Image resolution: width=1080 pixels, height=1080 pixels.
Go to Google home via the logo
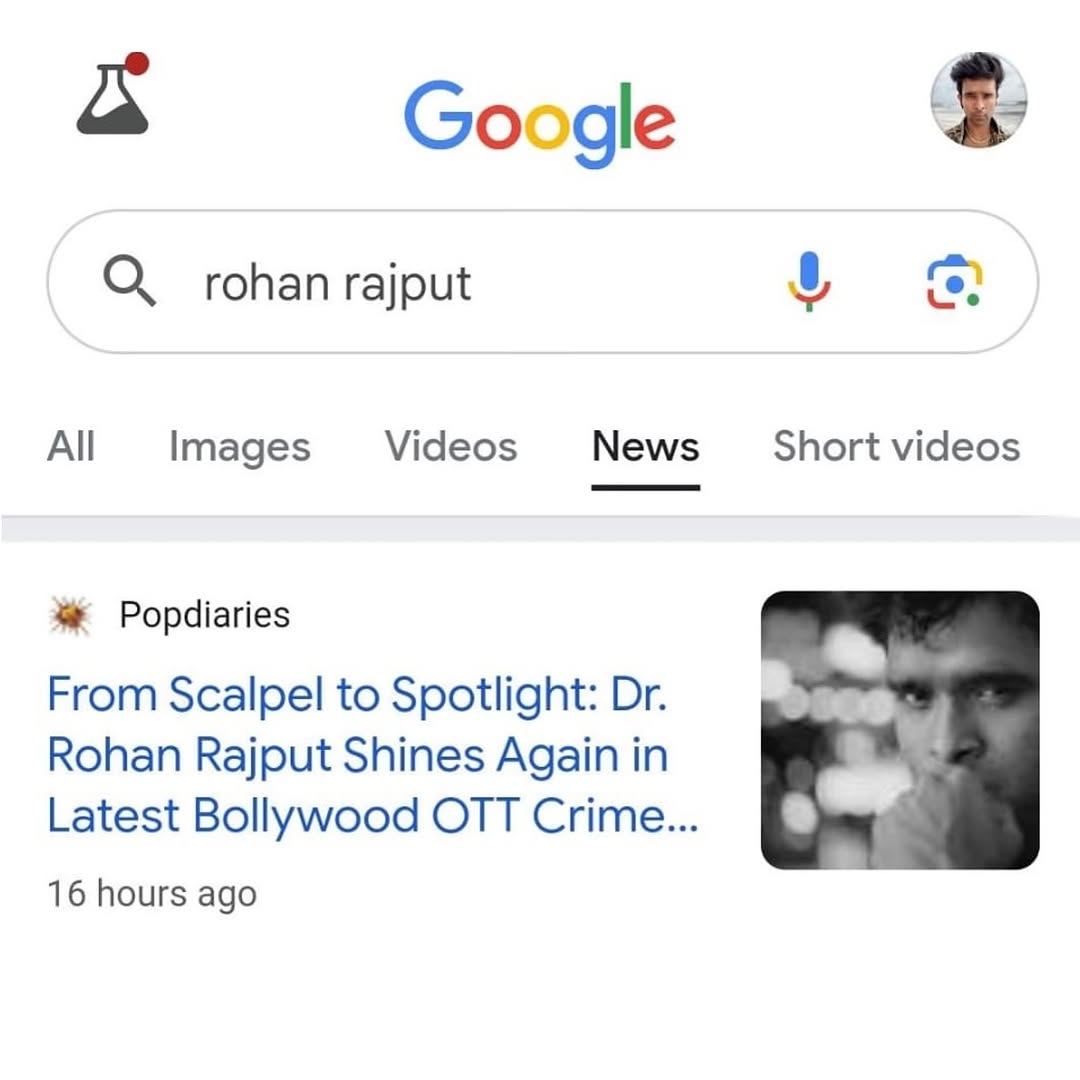(x=540, y=120)
